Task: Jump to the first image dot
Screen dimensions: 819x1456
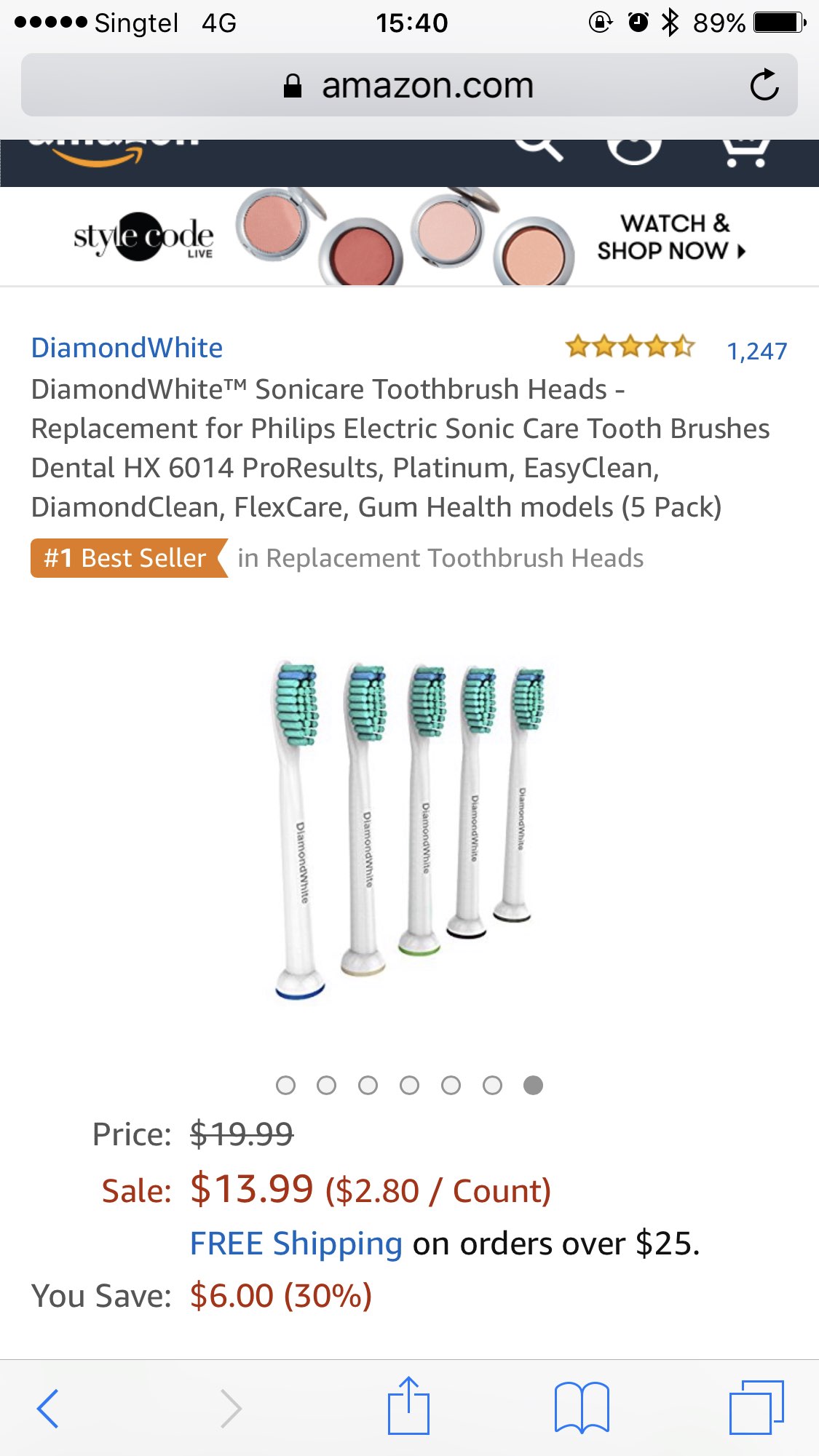Action: coord(285,1086)
